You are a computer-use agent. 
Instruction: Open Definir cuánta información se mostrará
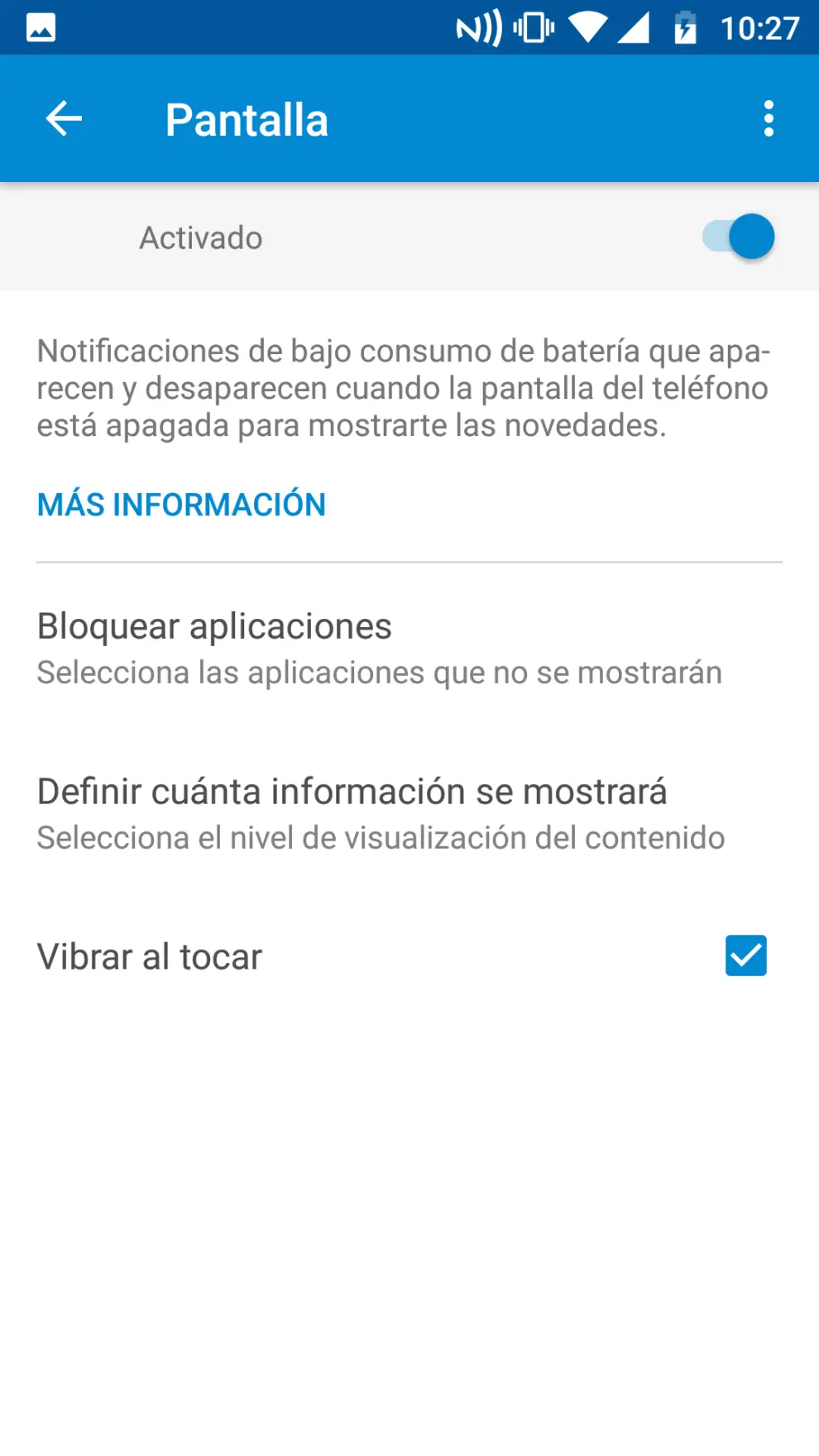pyautogui.click(x=381, y=814)
